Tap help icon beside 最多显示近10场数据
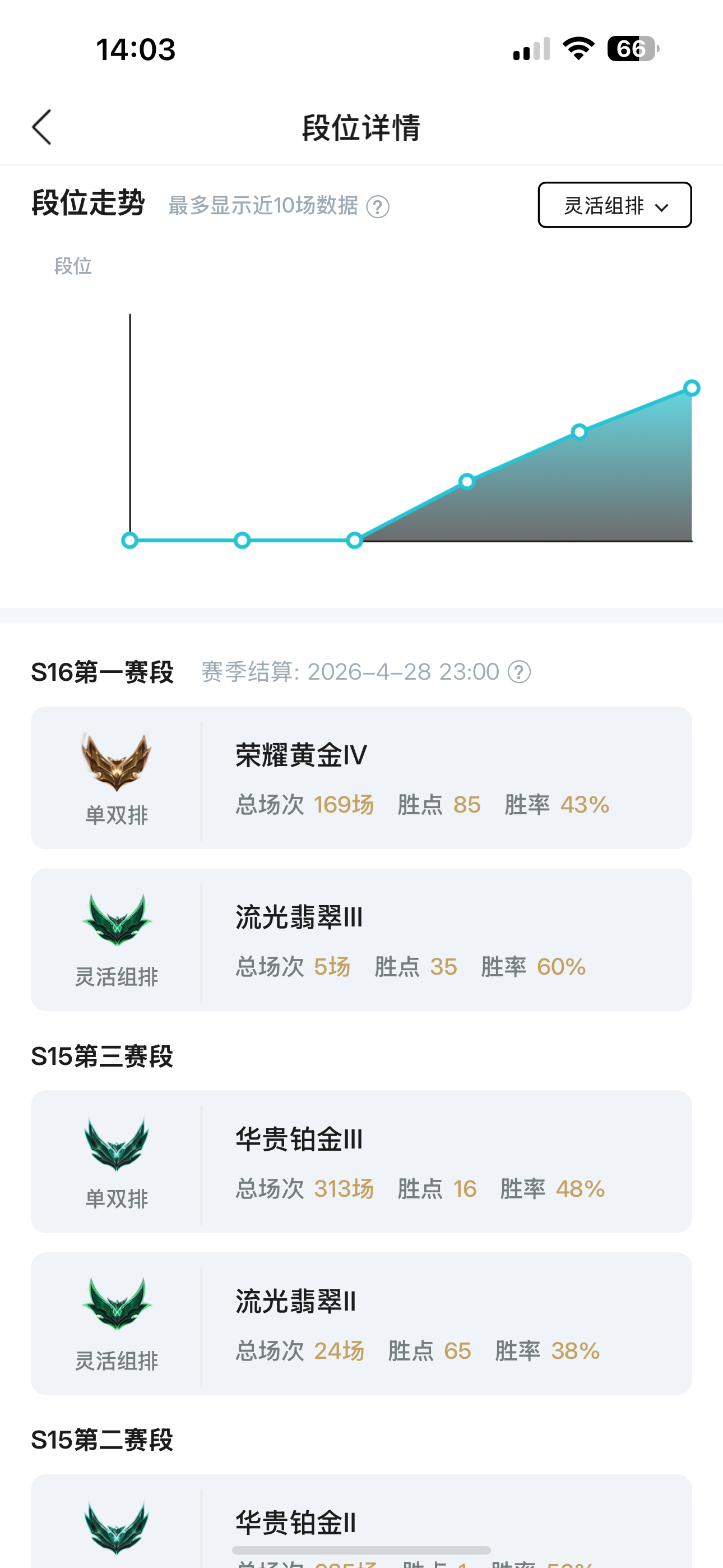 click(377, 207)
